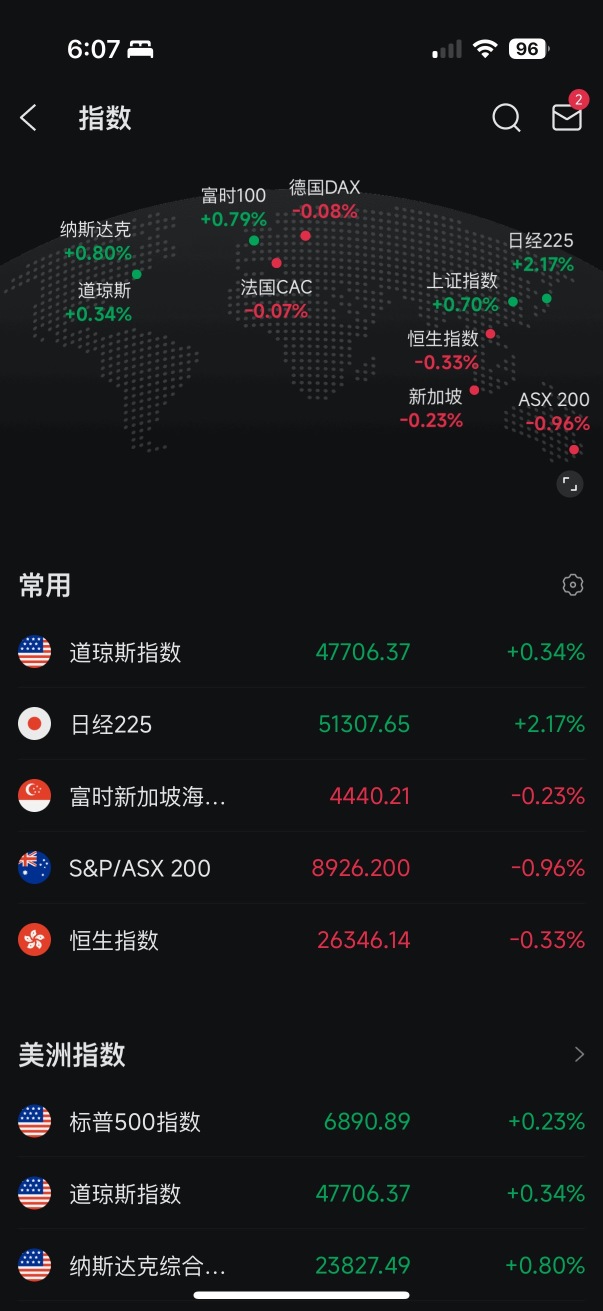Go back using the top-left arrow
603x1311 pixels.
click(x=29, y=118)
